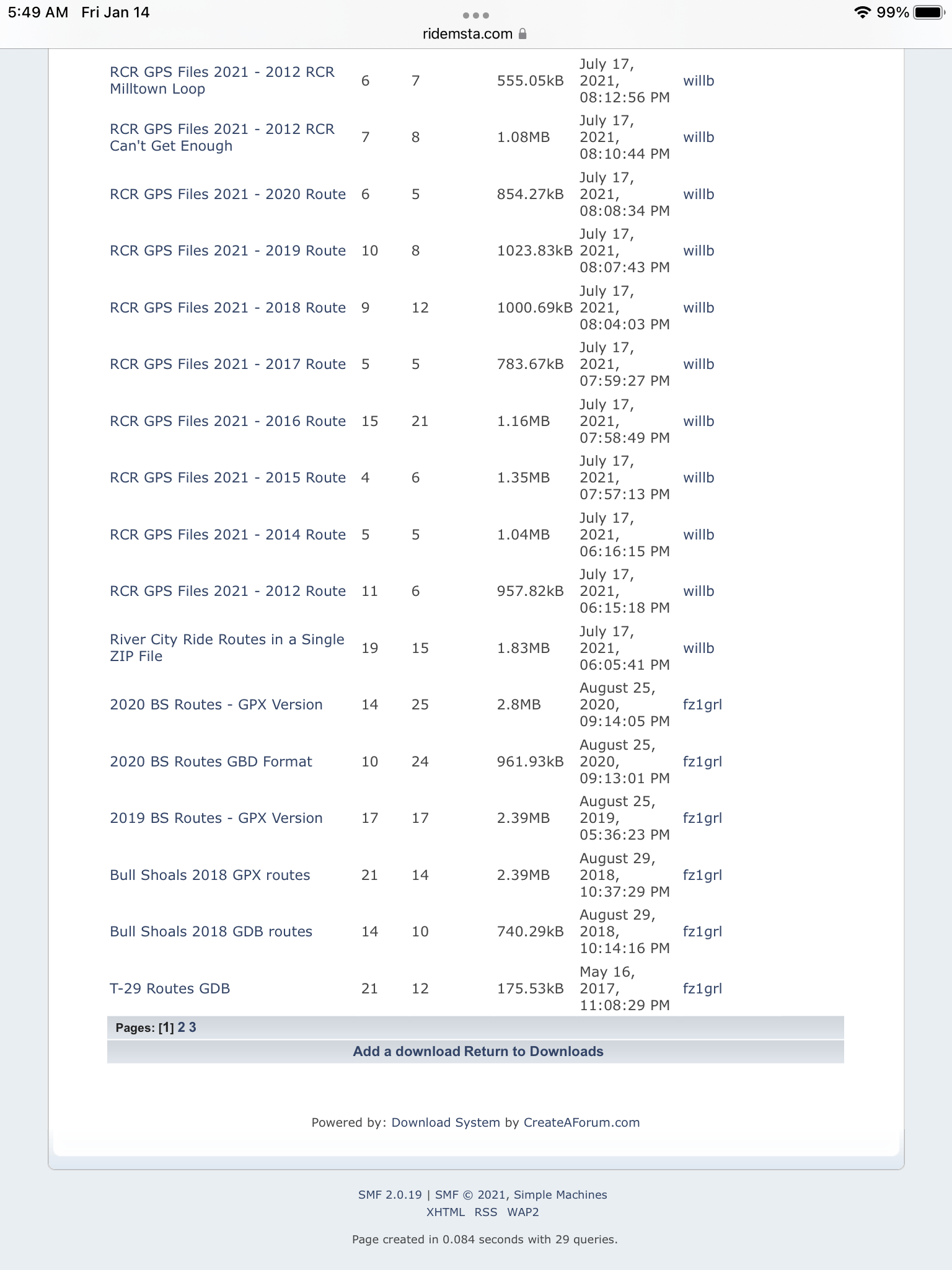Viewport: 952px width, 1270px height.
Task: Open Bull Shoals 2018 GDB routes
Action: pos(211,931)
